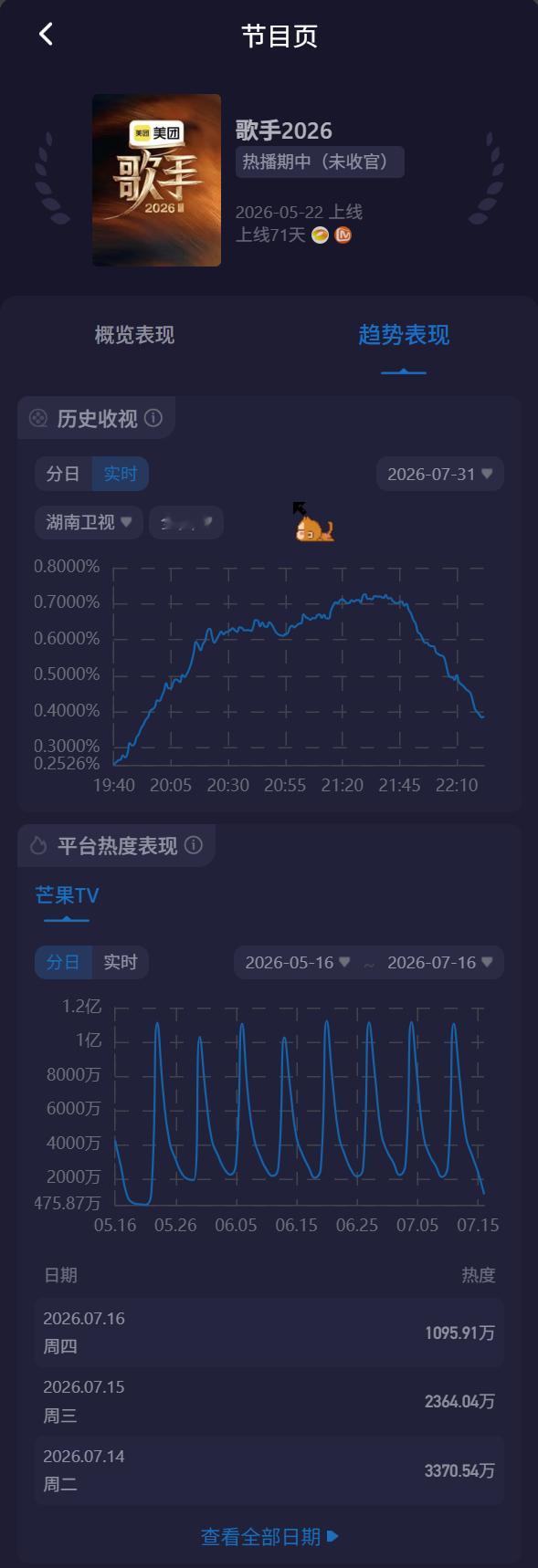Choose 实时 in the 历史收视 section
This screenshot has width=538, height=1568.
pos(120,474)
